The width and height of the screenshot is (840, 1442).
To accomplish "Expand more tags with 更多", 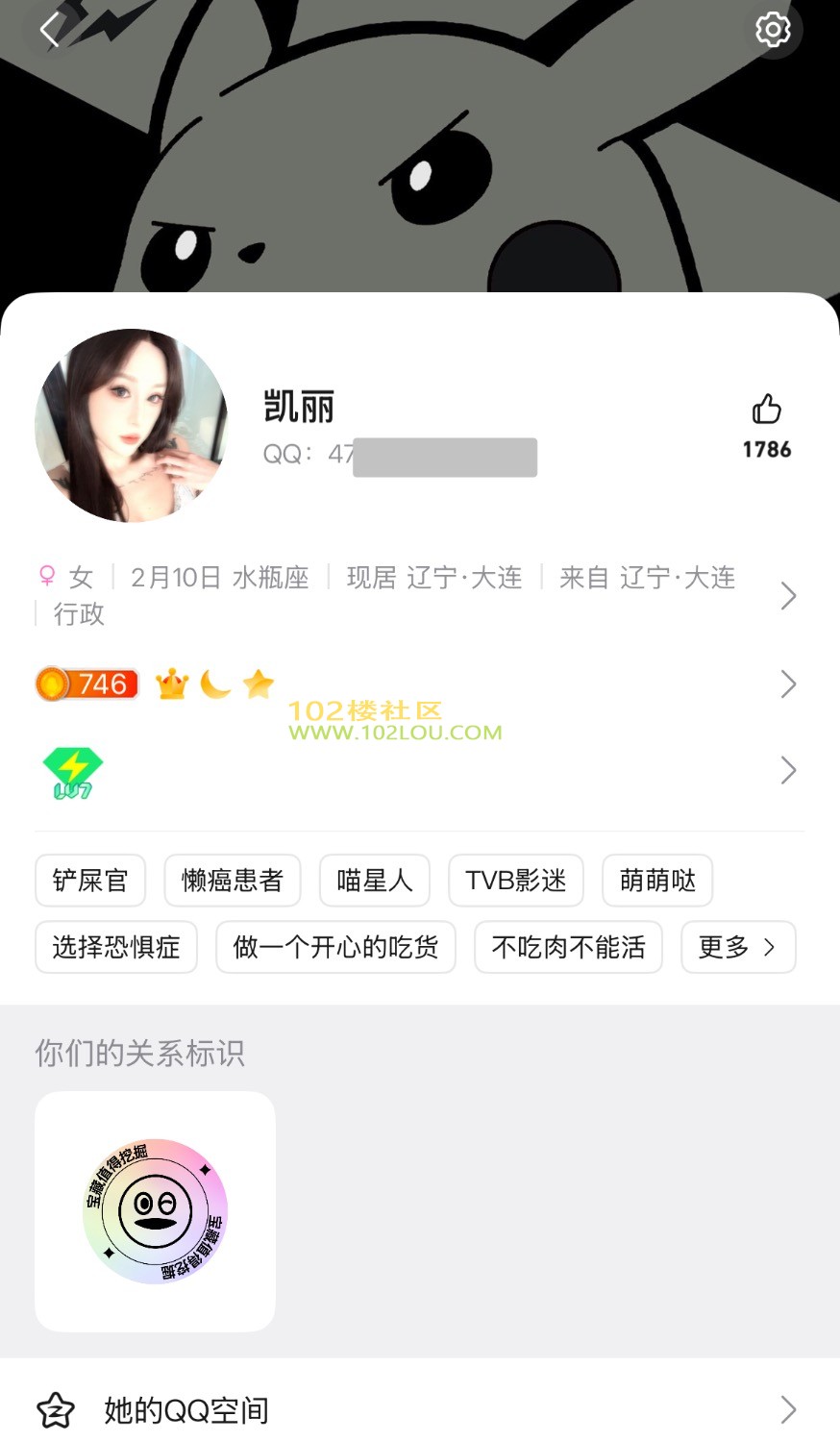I will point(737,948).
